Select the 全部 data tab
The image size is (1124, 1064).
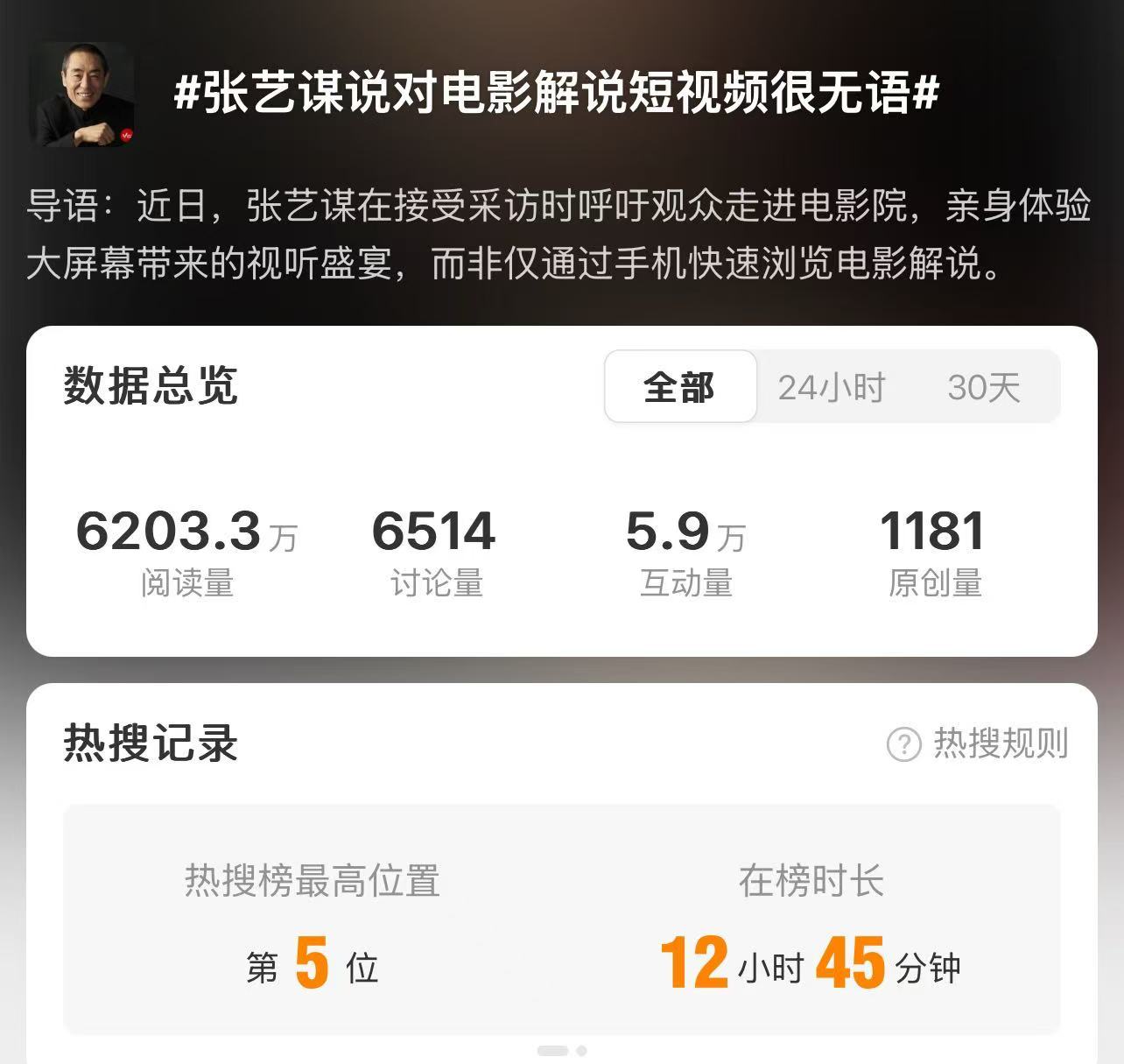[680, 387]
